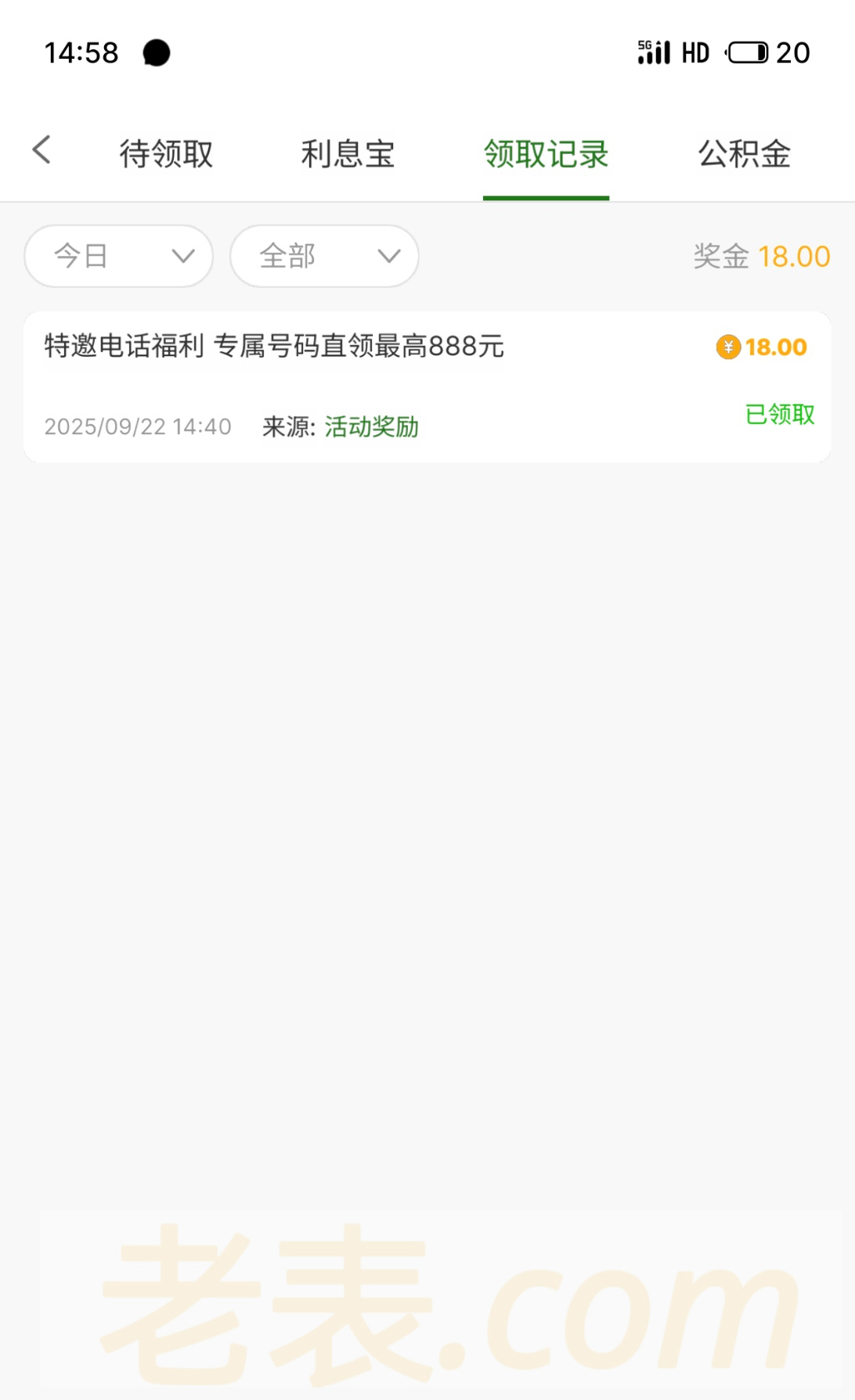Open the 利息宝 tab
Viewport: 855px width, 1400px height.
348,154
